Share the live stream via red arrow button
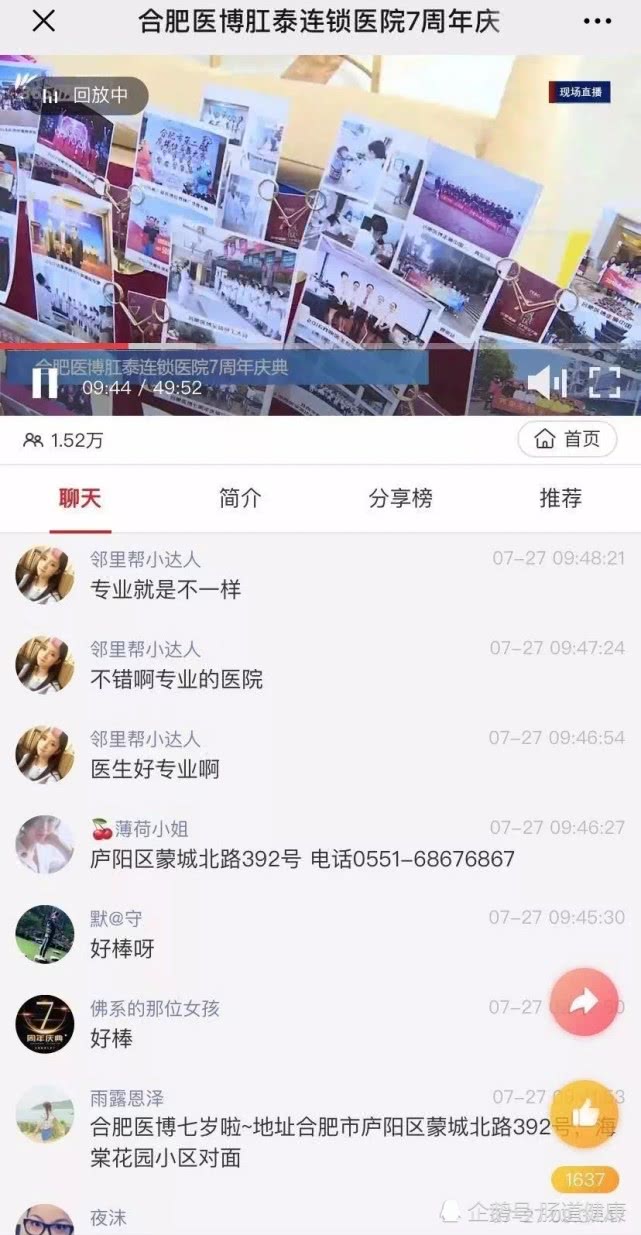The image size is (641, 1235). click(x=585, y=1002)
